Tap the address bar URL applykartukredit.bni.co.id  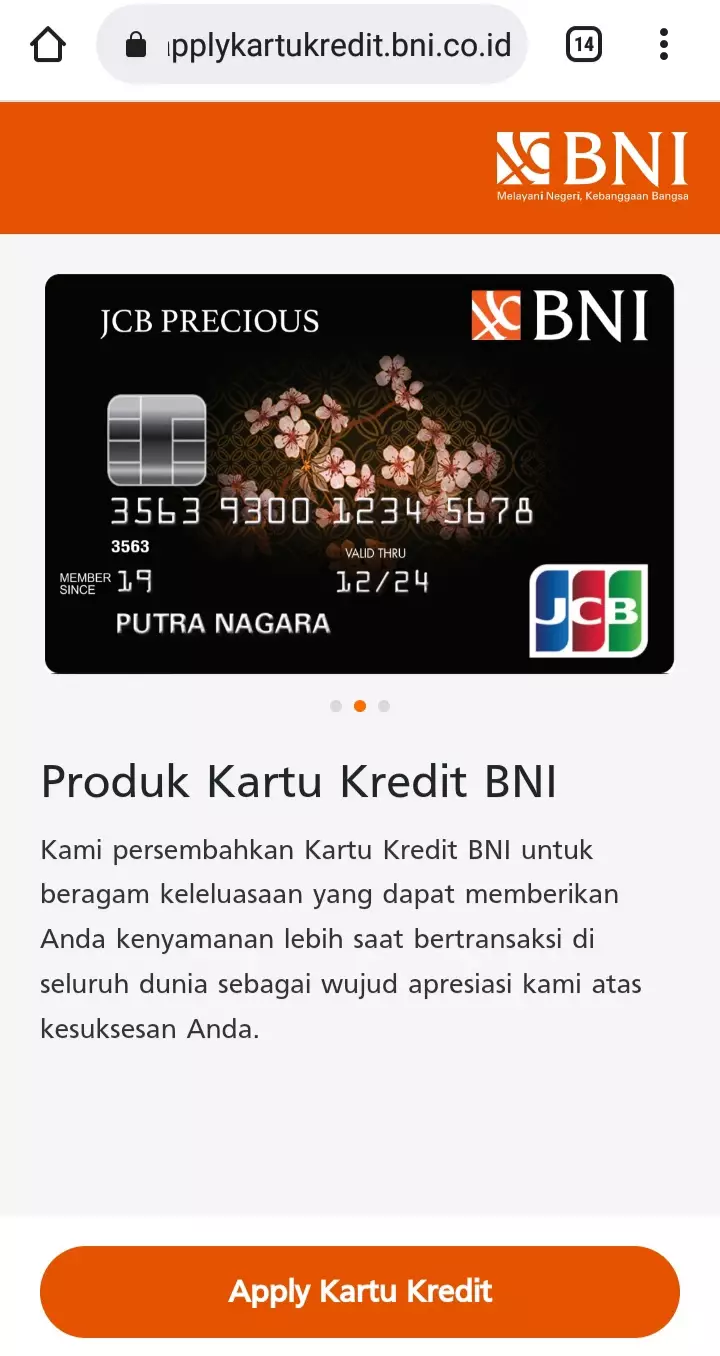(x=340, y=44)
